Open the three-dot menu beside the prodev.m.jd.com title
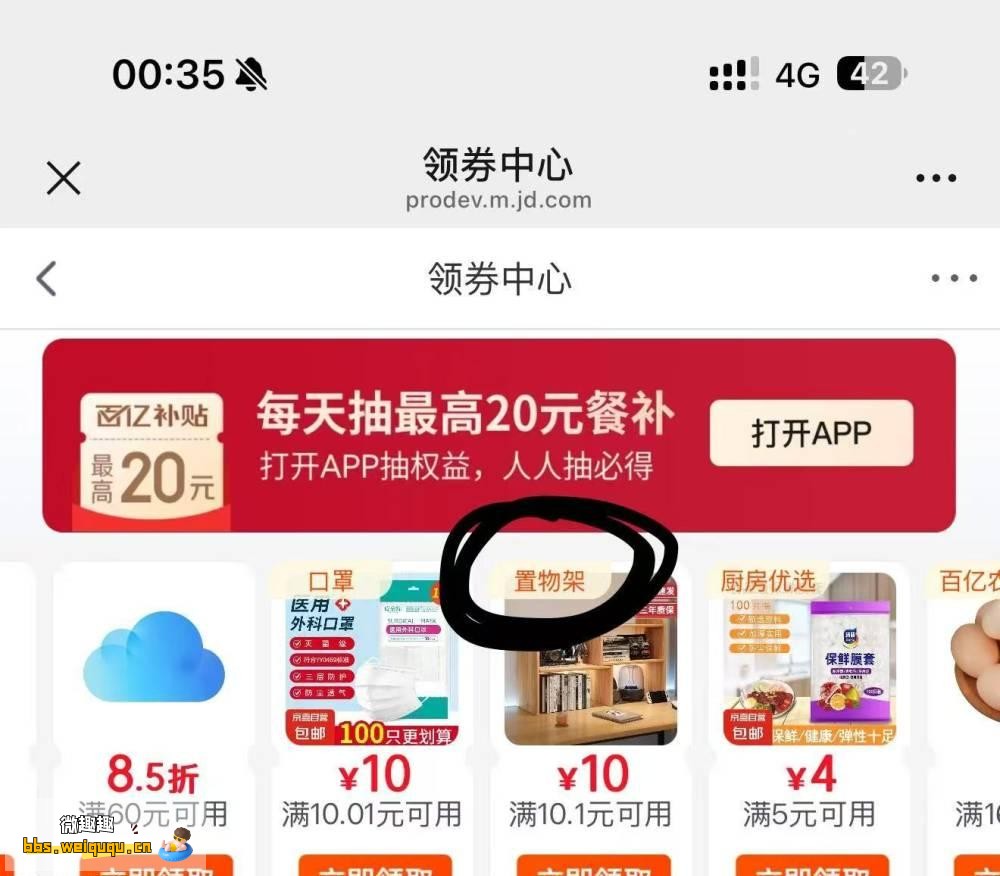Viewport: 1000px width, 876px height. pos(936,179)
